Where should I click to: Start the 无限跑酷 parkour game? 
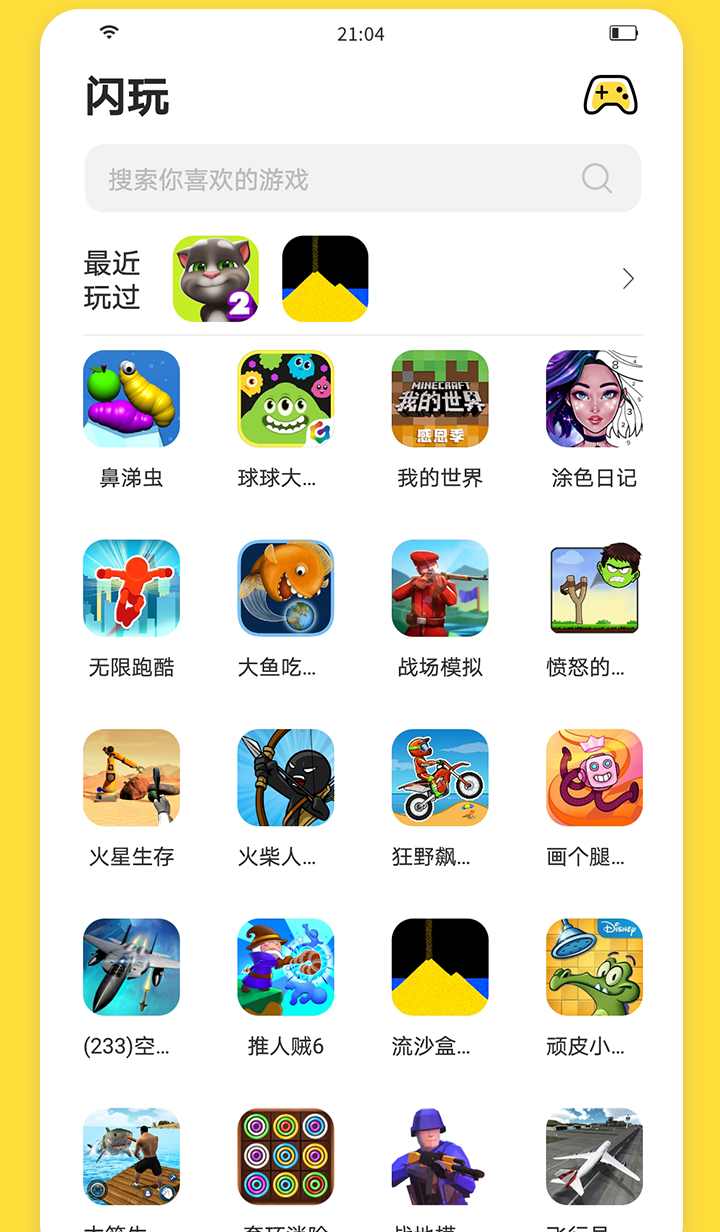131,587
